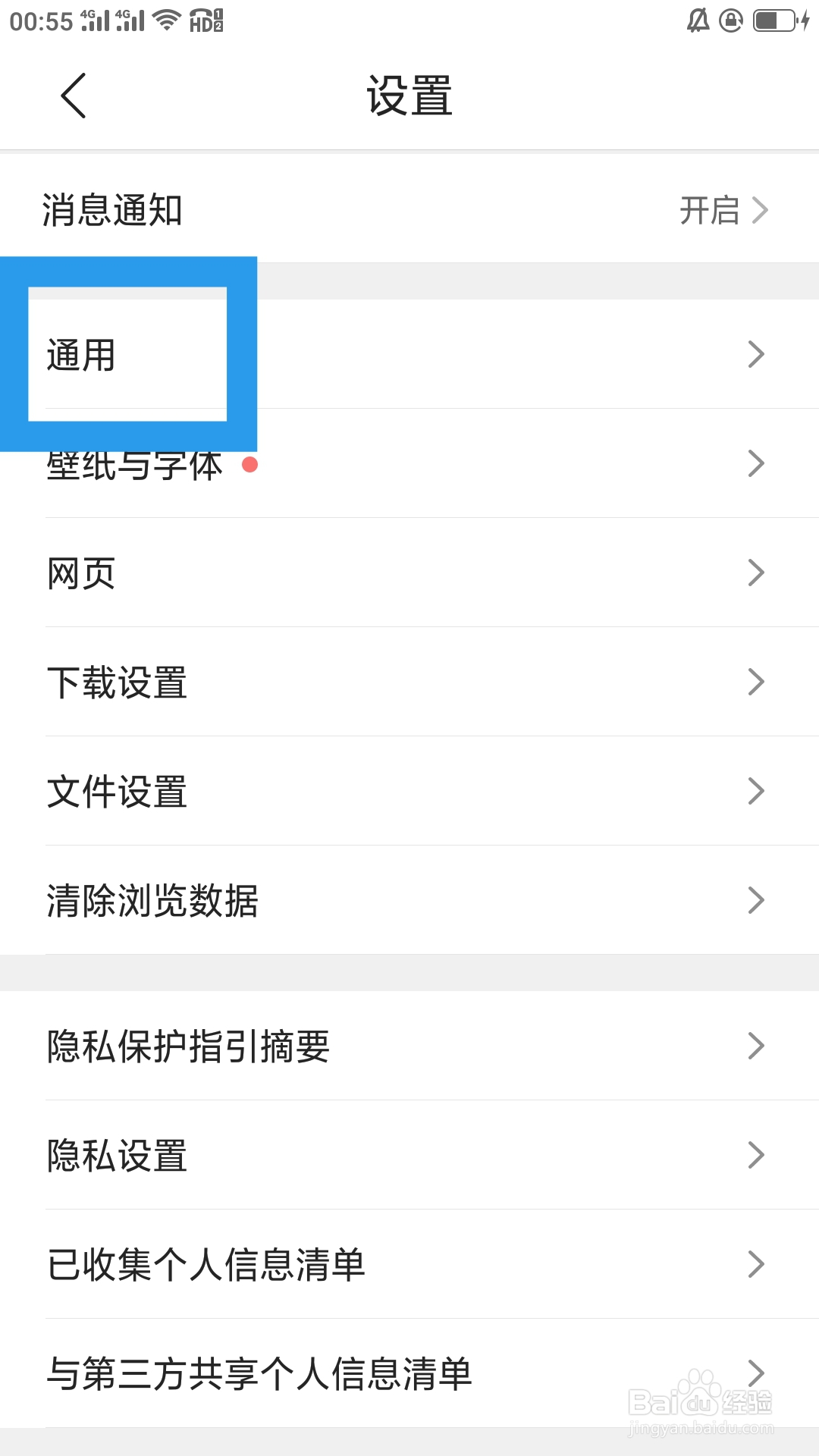The width and height of the screenshot is (819, 1456).
Task: Toggle 开启 status for 消息通知
Action: click(x=709, y=211)
